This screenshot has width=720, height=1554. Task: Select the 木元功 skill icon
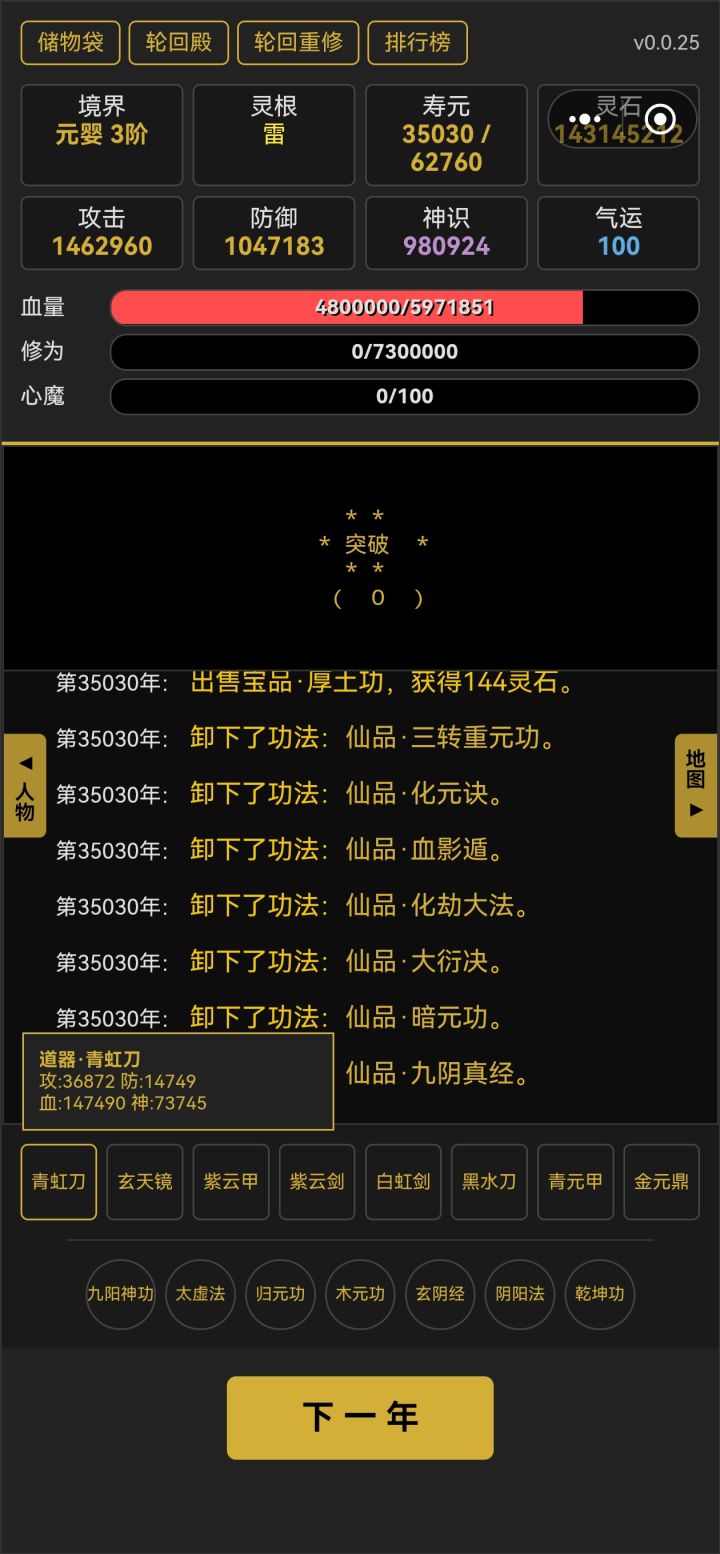pyautogui.click(x=360, y=1294)
